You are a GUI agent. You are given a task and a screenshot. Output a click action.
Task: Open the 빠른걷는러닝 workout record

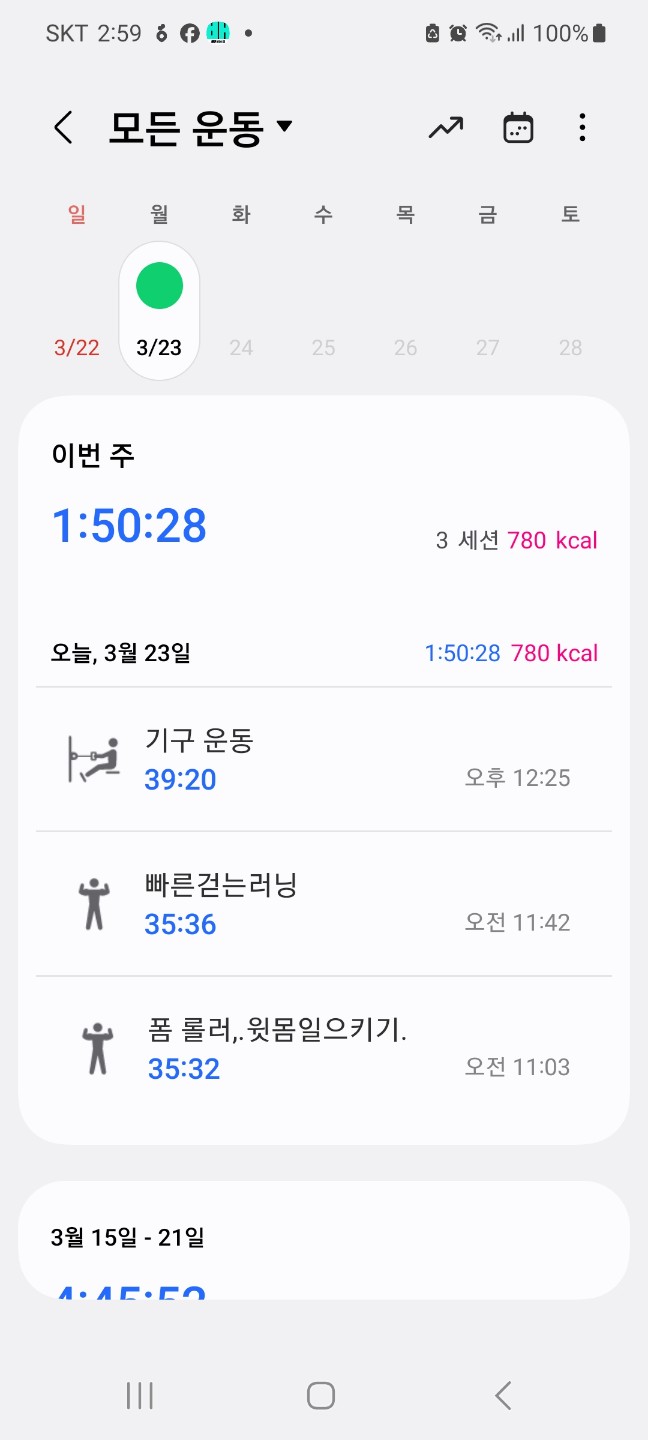click(324, 904)
